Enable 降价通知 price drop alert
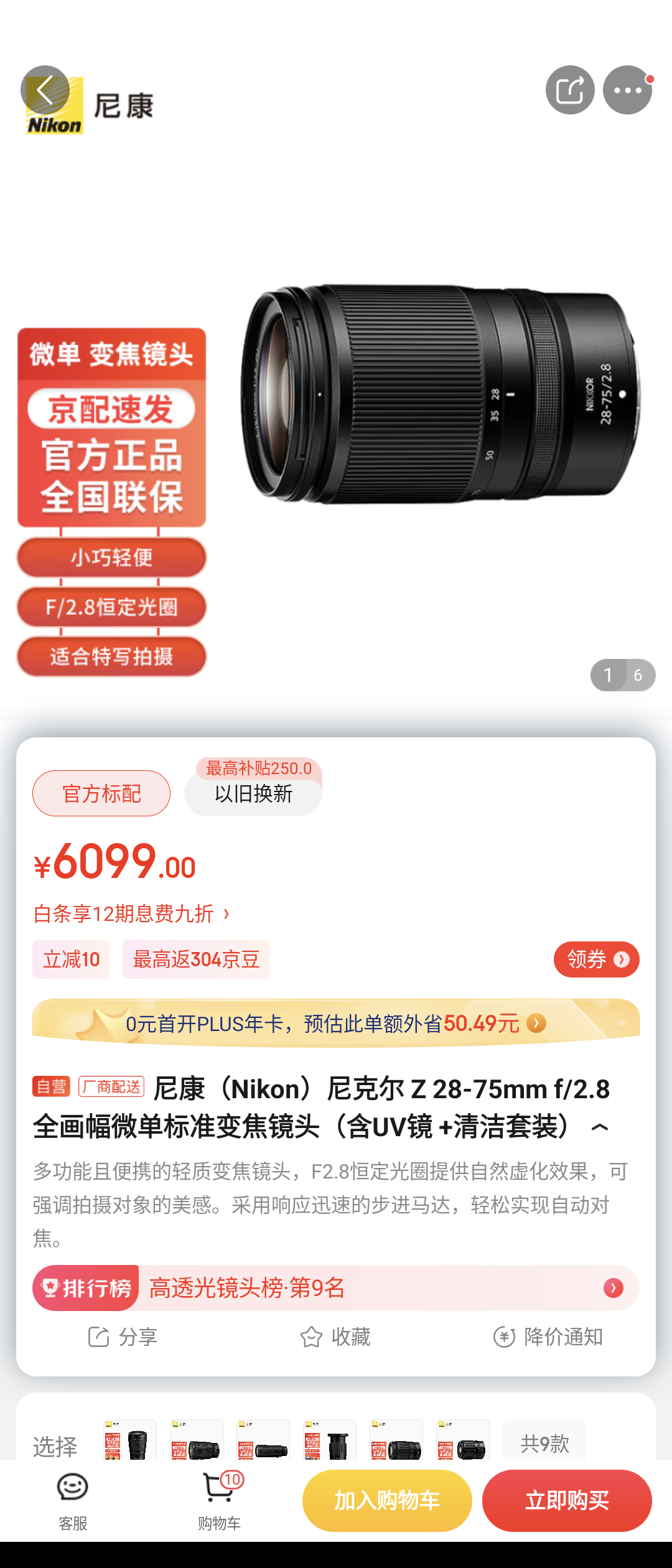This screenshot has height=1568, width=672. 548,1337
